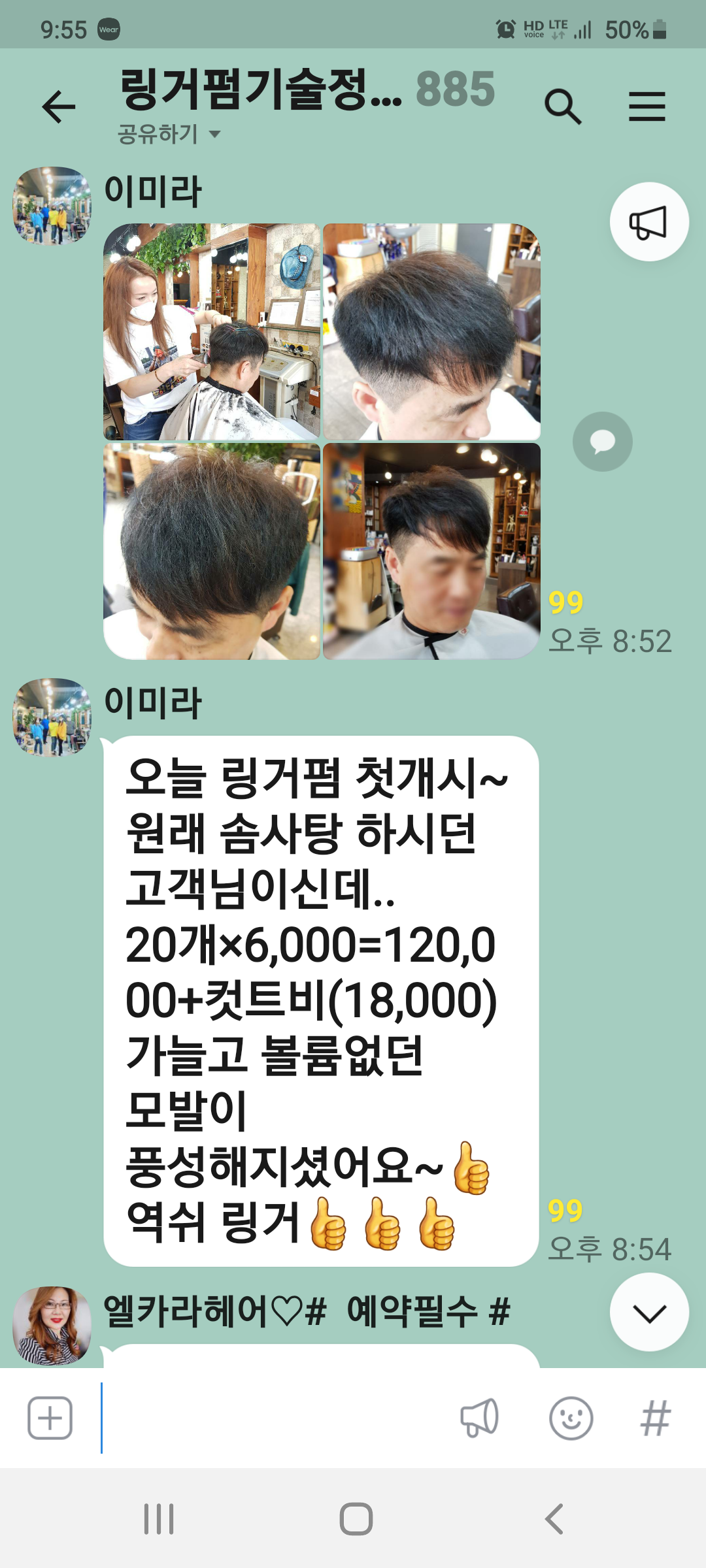
Task: Search within this chat room
Action: pos(563,107)
